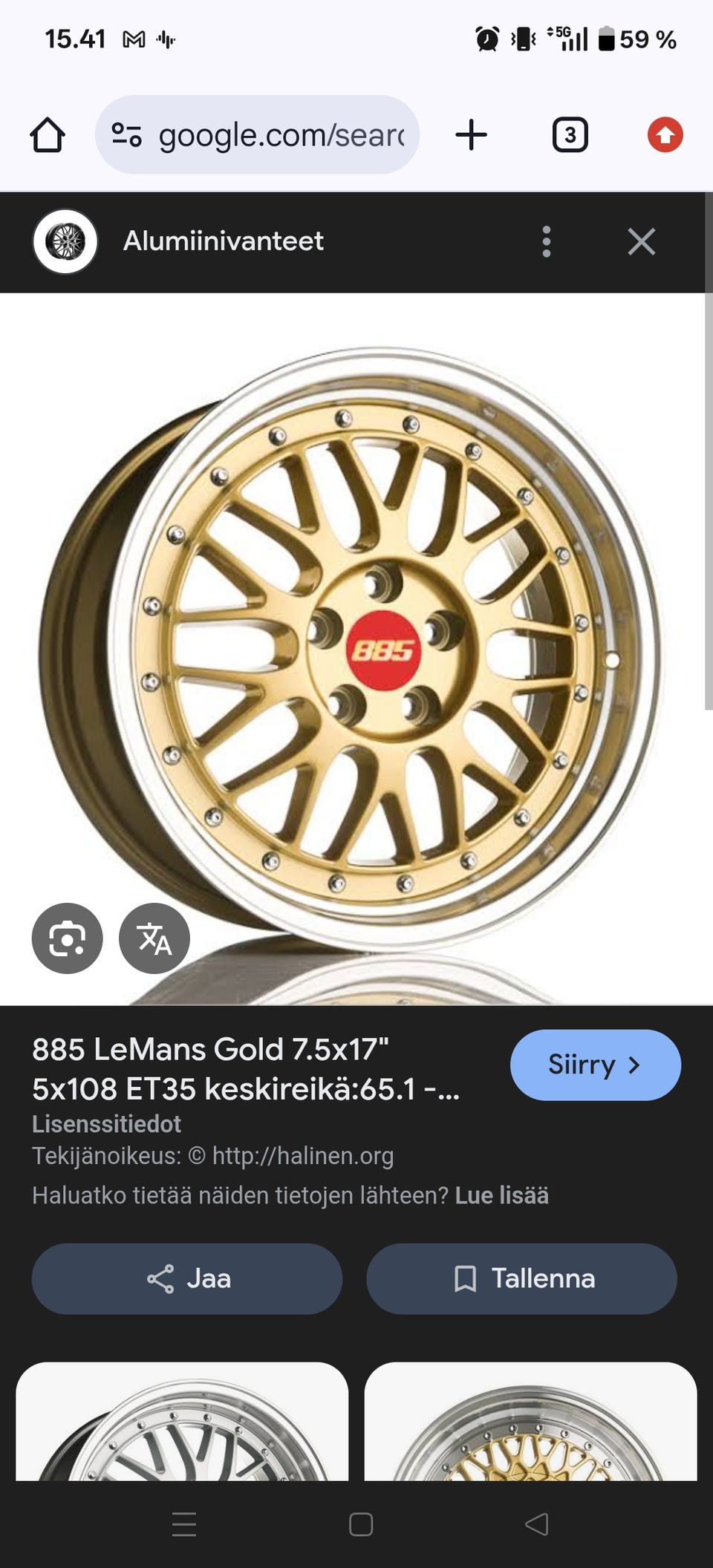Tap the Siirry button to visit site
713x1568 pixels.
[595, 1065]
